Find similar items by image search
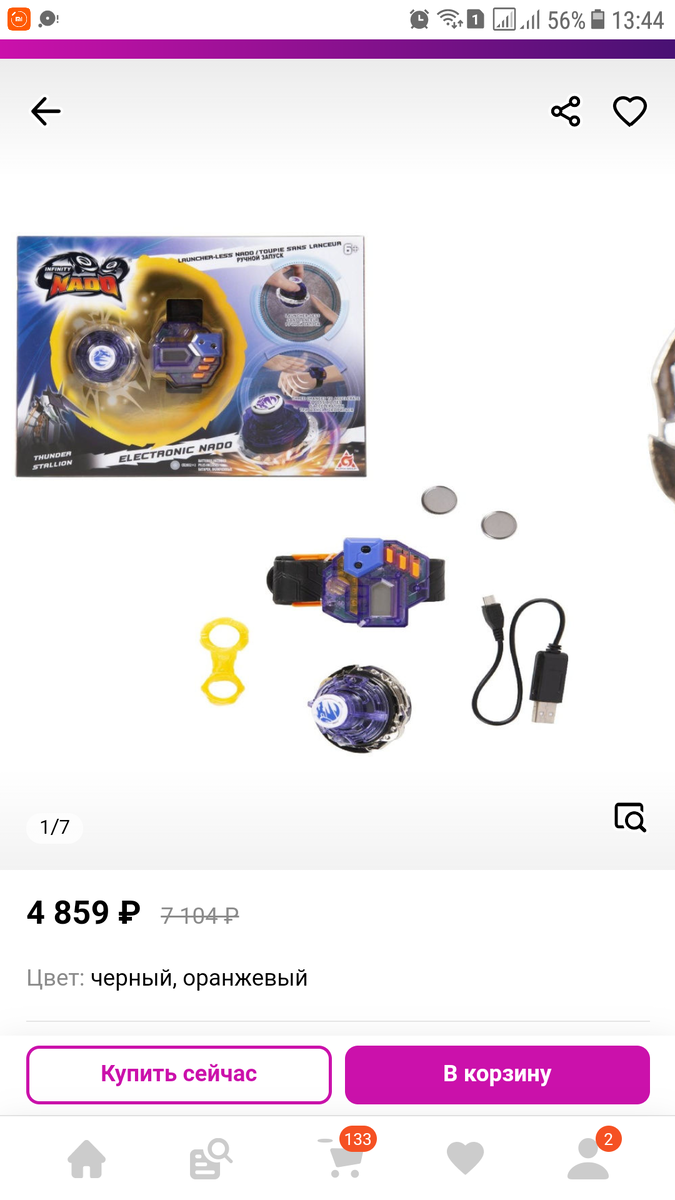 pyautogui.click(x=630, y=817)
